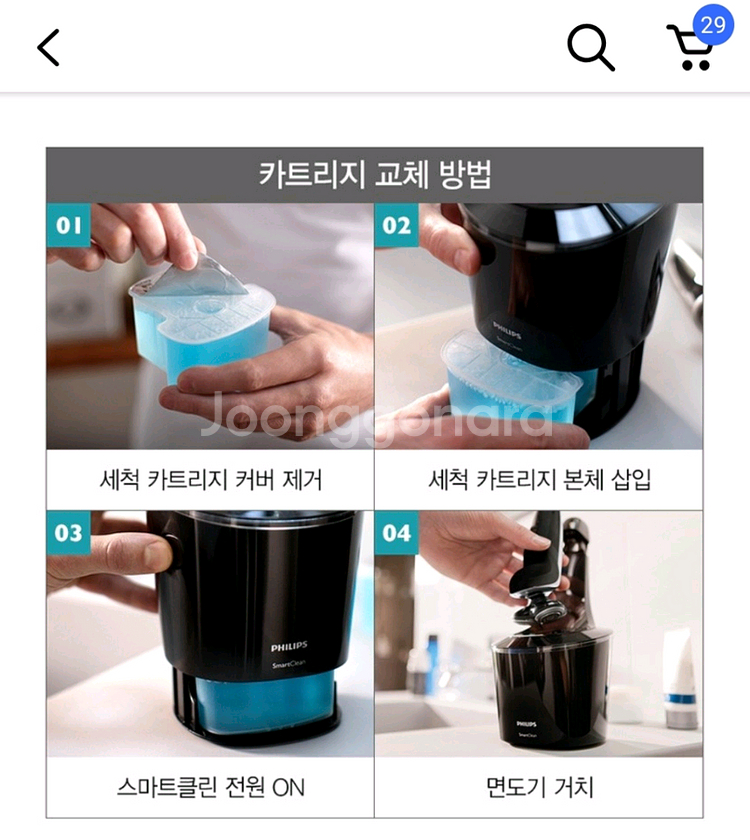
Task: Expand the 카트리지 교체 방법 header section
Action: pos(375,172)
